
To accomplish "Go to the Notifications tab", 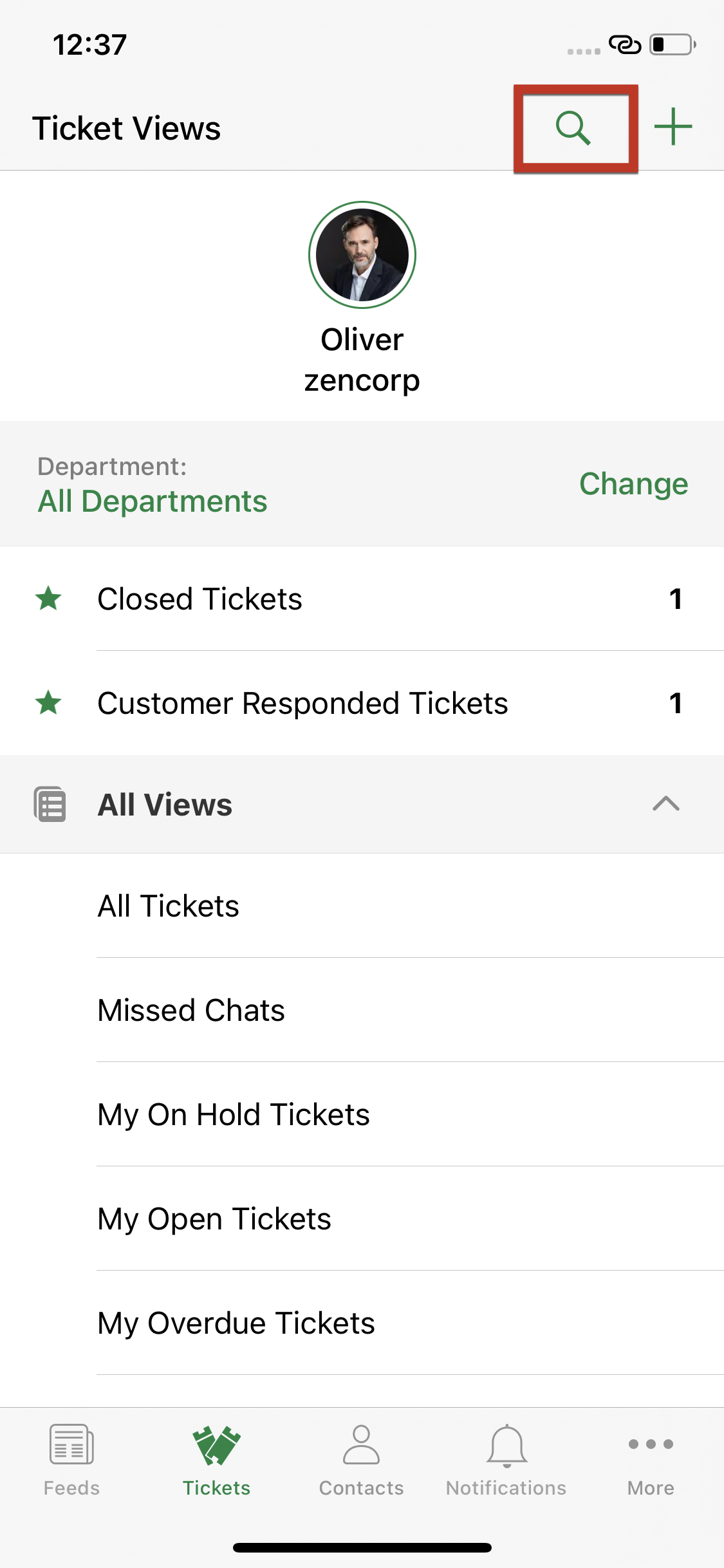I will pyautogui.click(x=506, y=1460).
